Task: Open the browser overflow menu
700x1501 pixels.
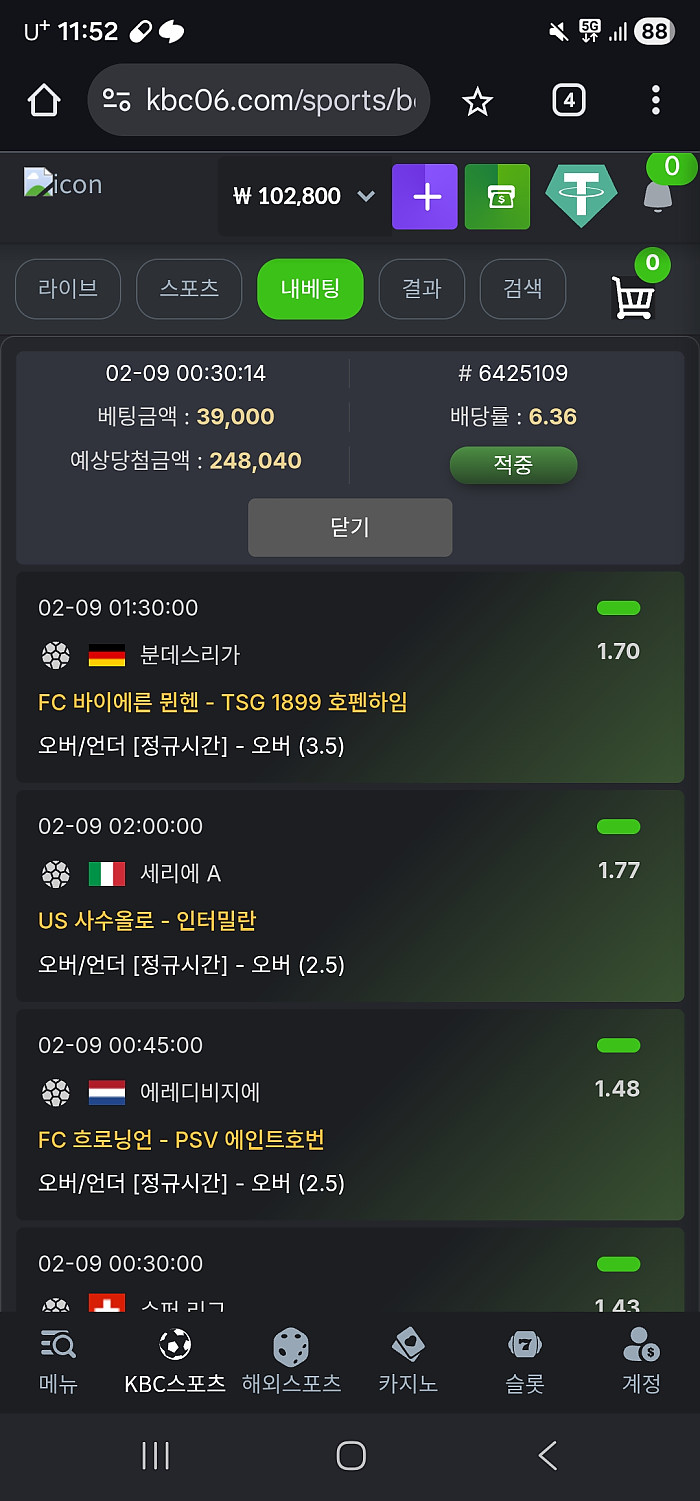Action: point(656,100)
